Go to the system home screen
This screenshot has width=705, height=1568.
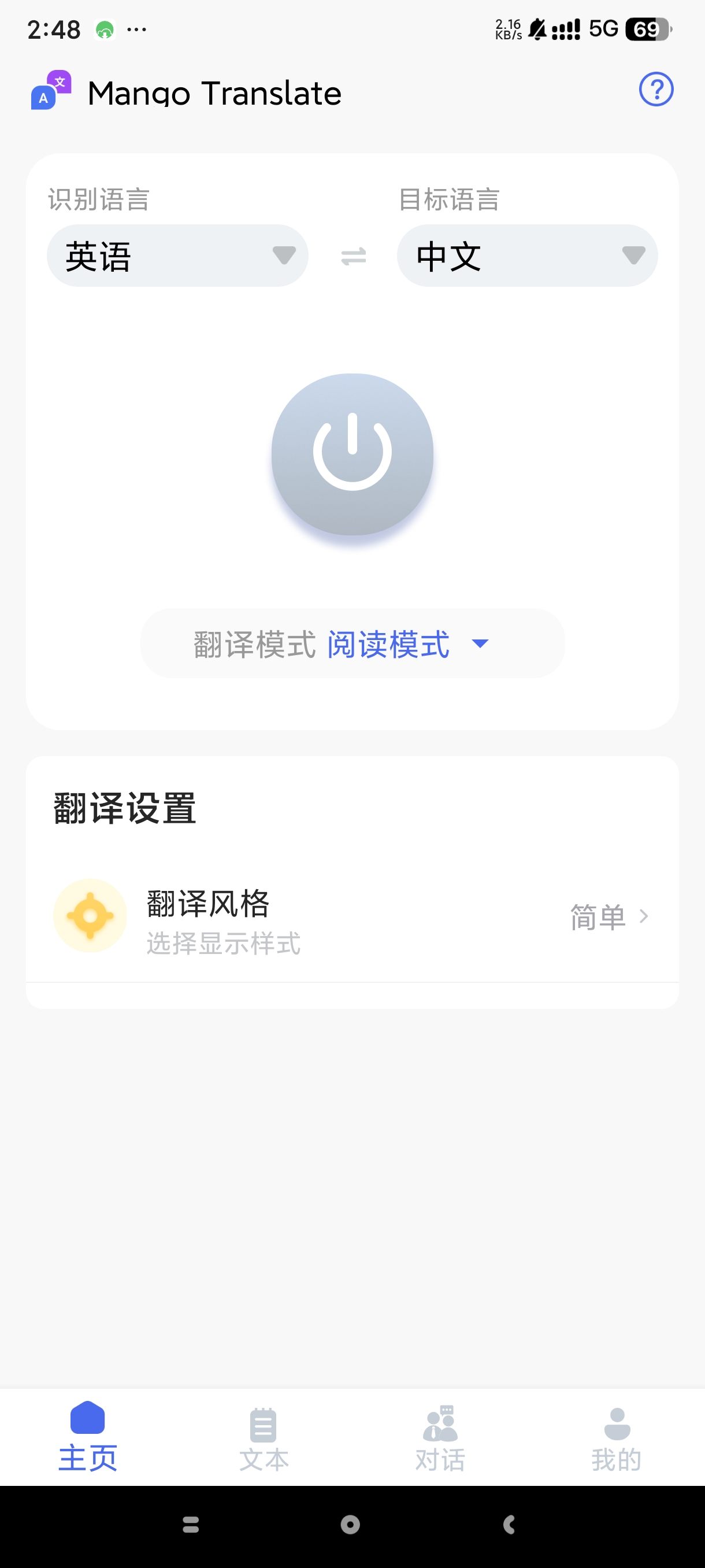(350, 1524)
